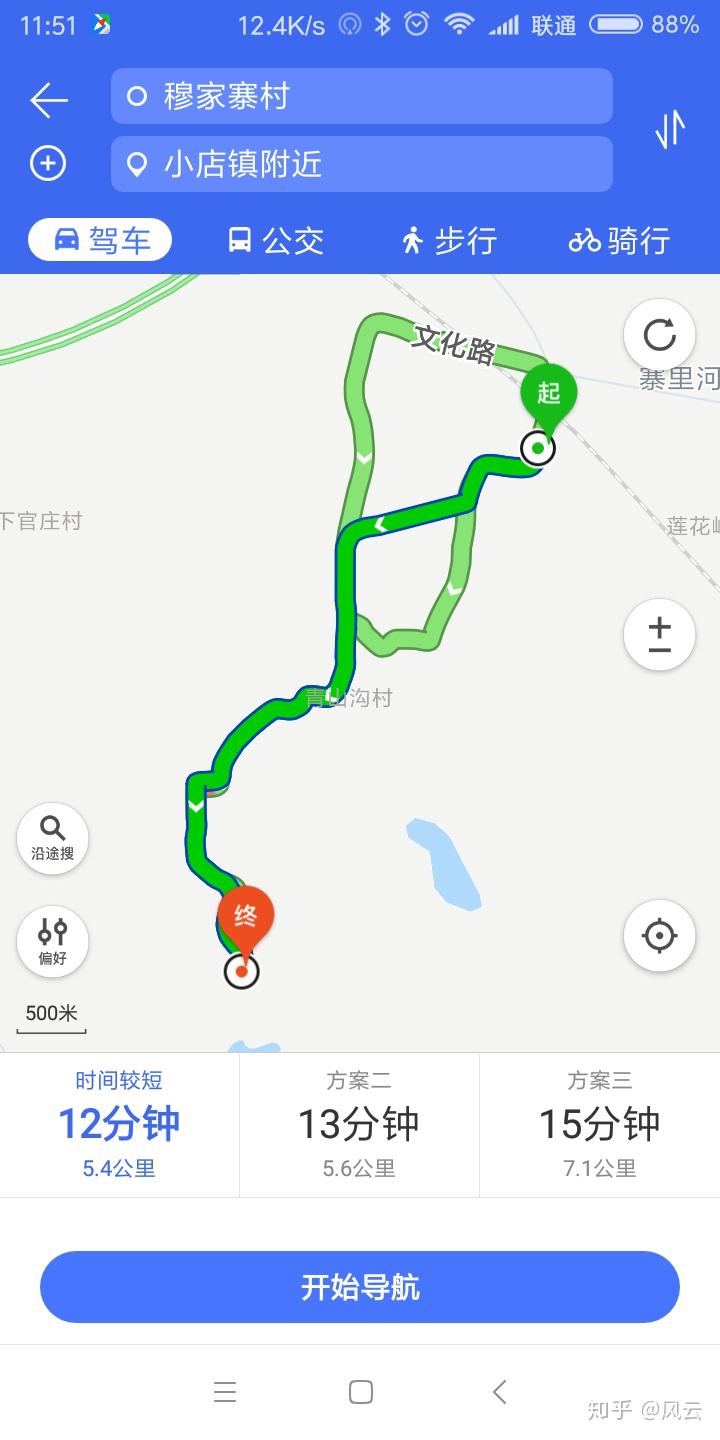The width and height of the screenshot is (720, 1440).
Task: Swap start and destination locations
Action: pyautogui.click(x=670, y=129)
